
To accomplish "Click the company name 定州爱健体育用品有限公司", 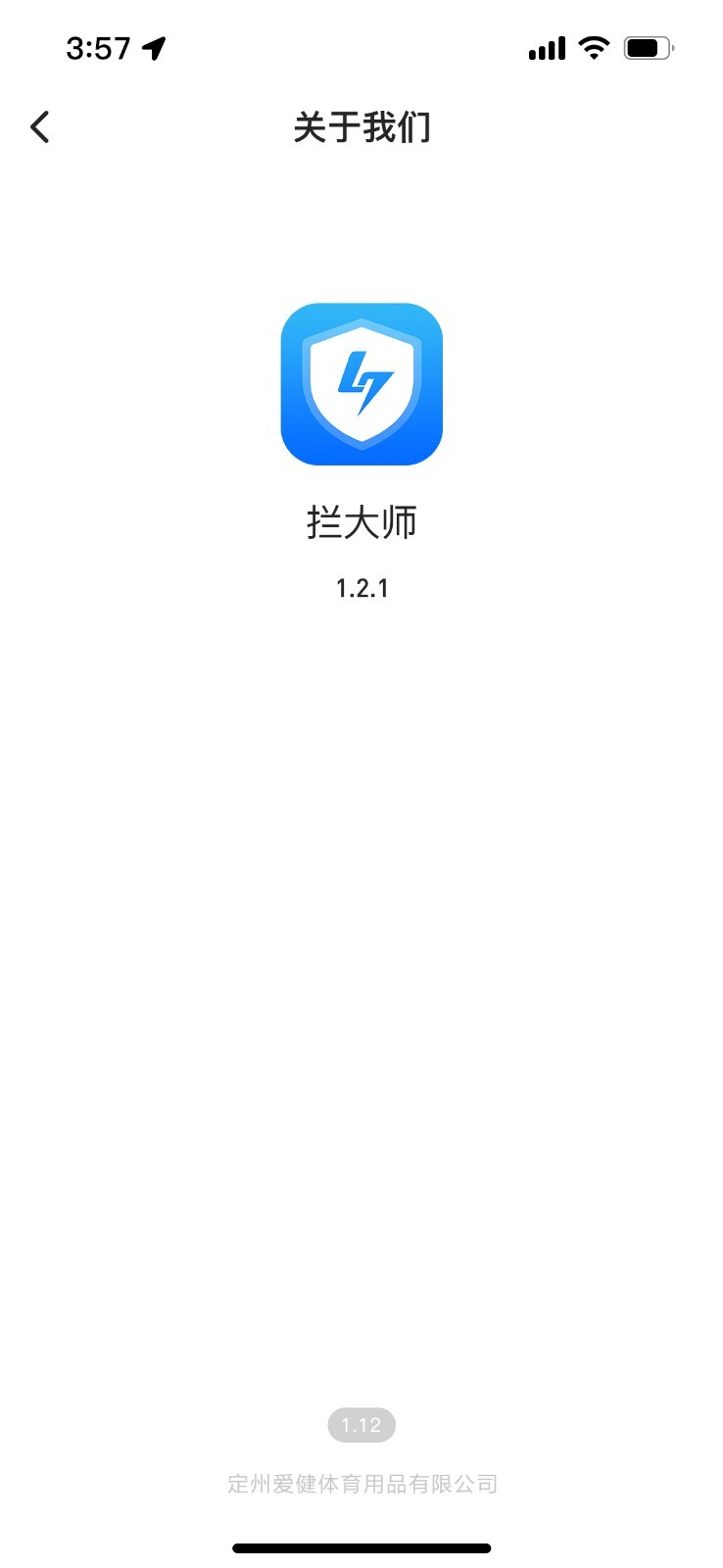I will click(361, 1483).
